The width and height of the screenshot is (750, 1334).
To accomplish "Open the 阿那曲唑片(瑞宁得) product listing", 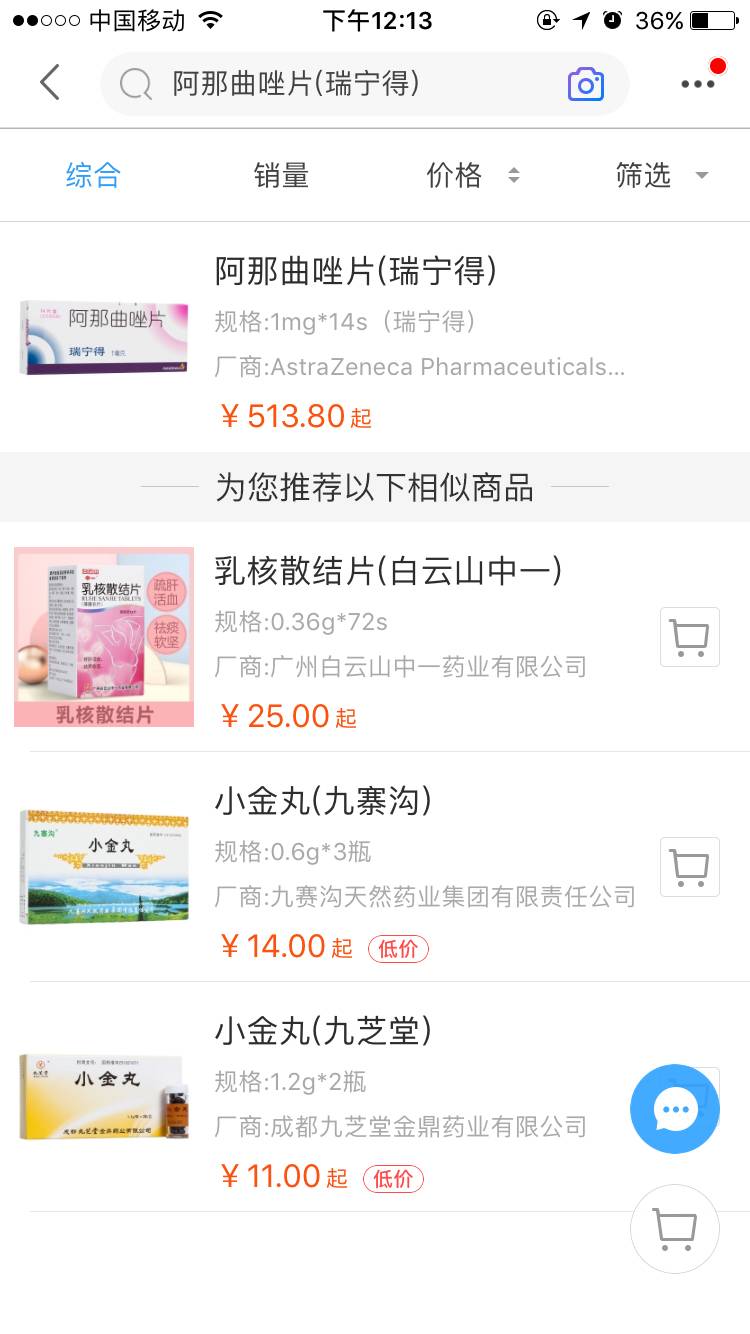I will point(356,271).
